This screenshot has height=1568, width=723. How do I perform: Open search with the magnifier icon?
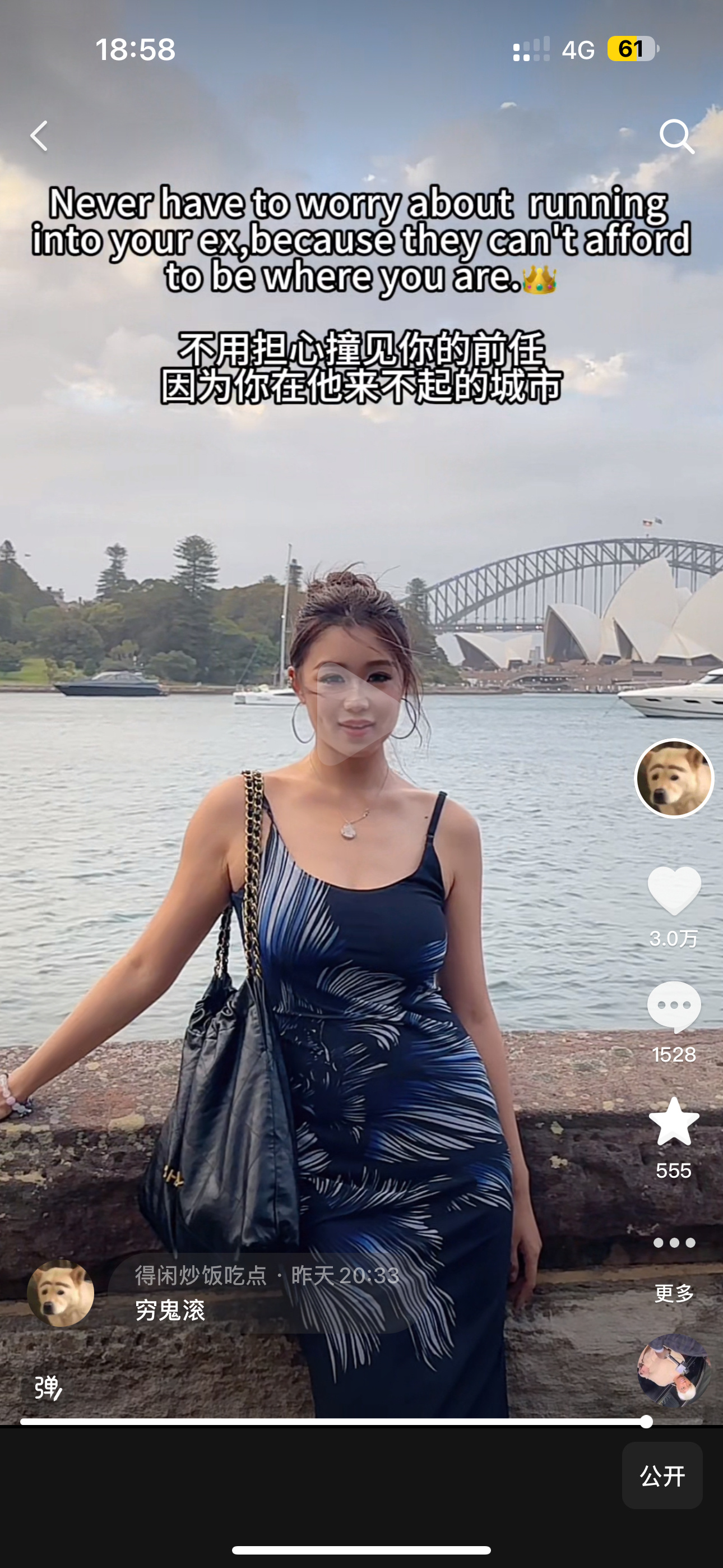676,136
